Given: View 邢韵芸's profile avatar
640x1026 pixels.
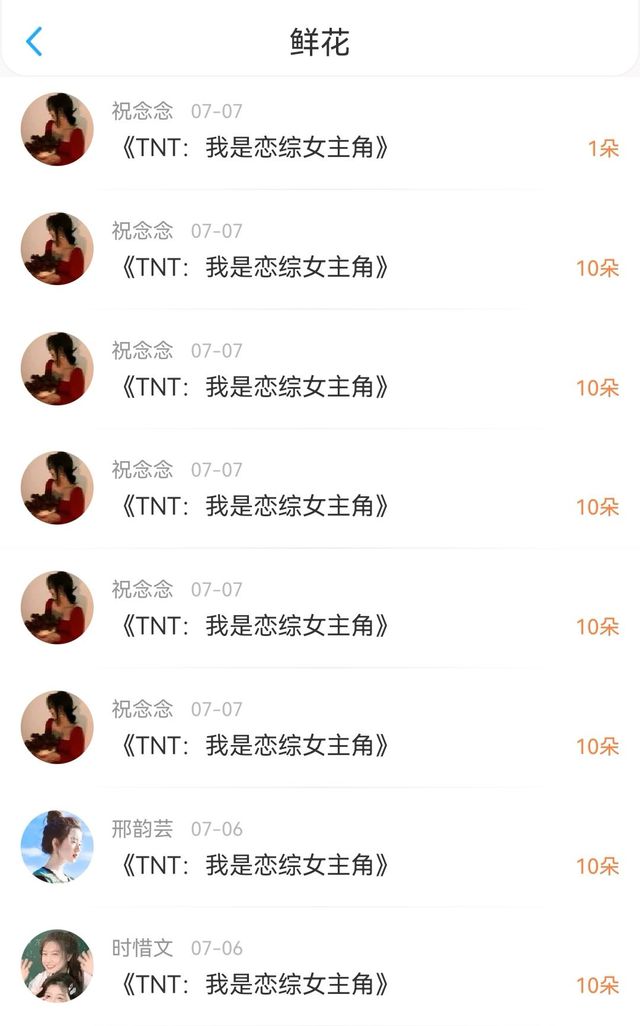Looking at the screenshot, I should 57,846.
